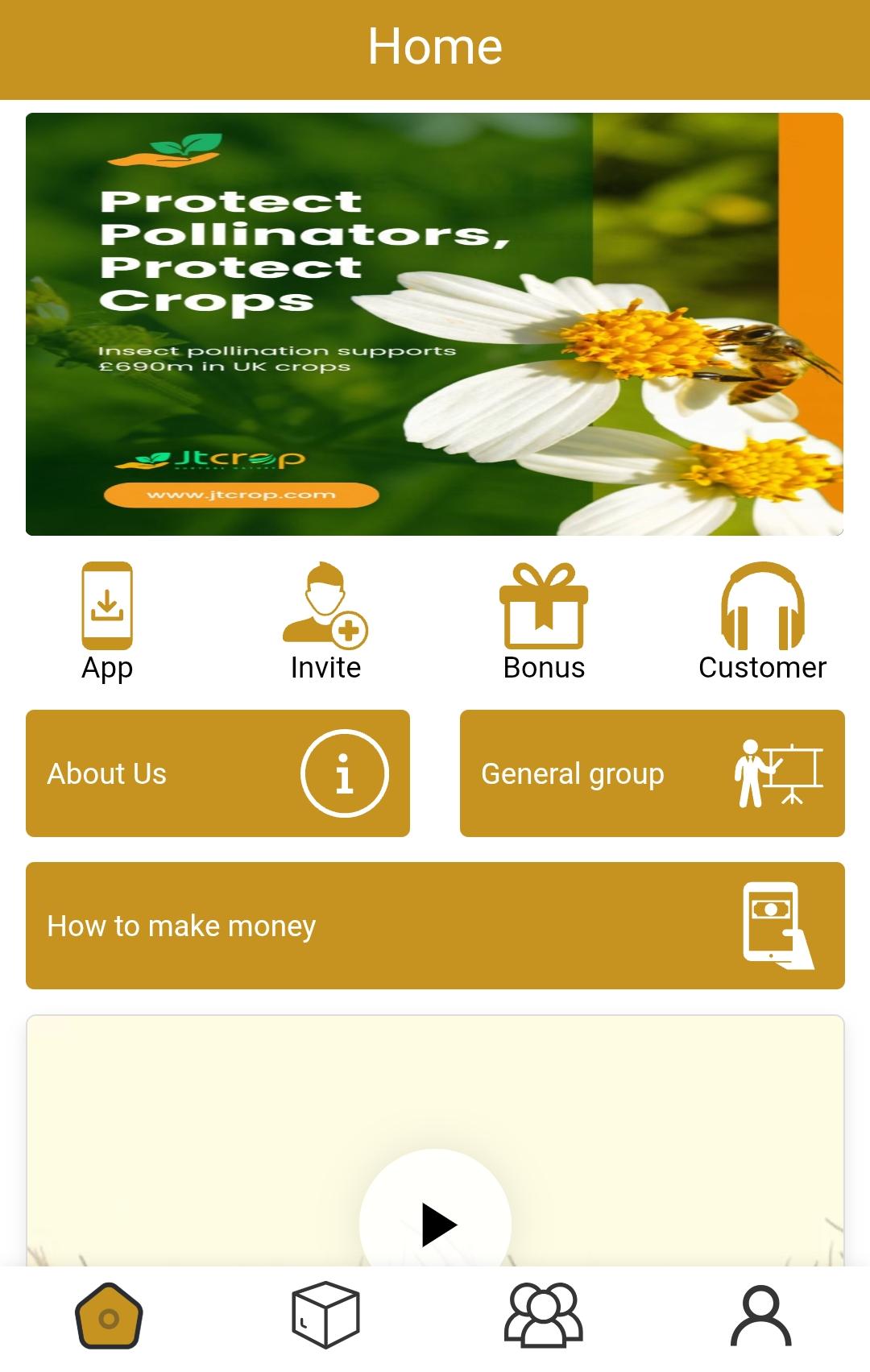Open the App download shortcut
Viewport: 870px width, 1372px height.
click(107, 620)
